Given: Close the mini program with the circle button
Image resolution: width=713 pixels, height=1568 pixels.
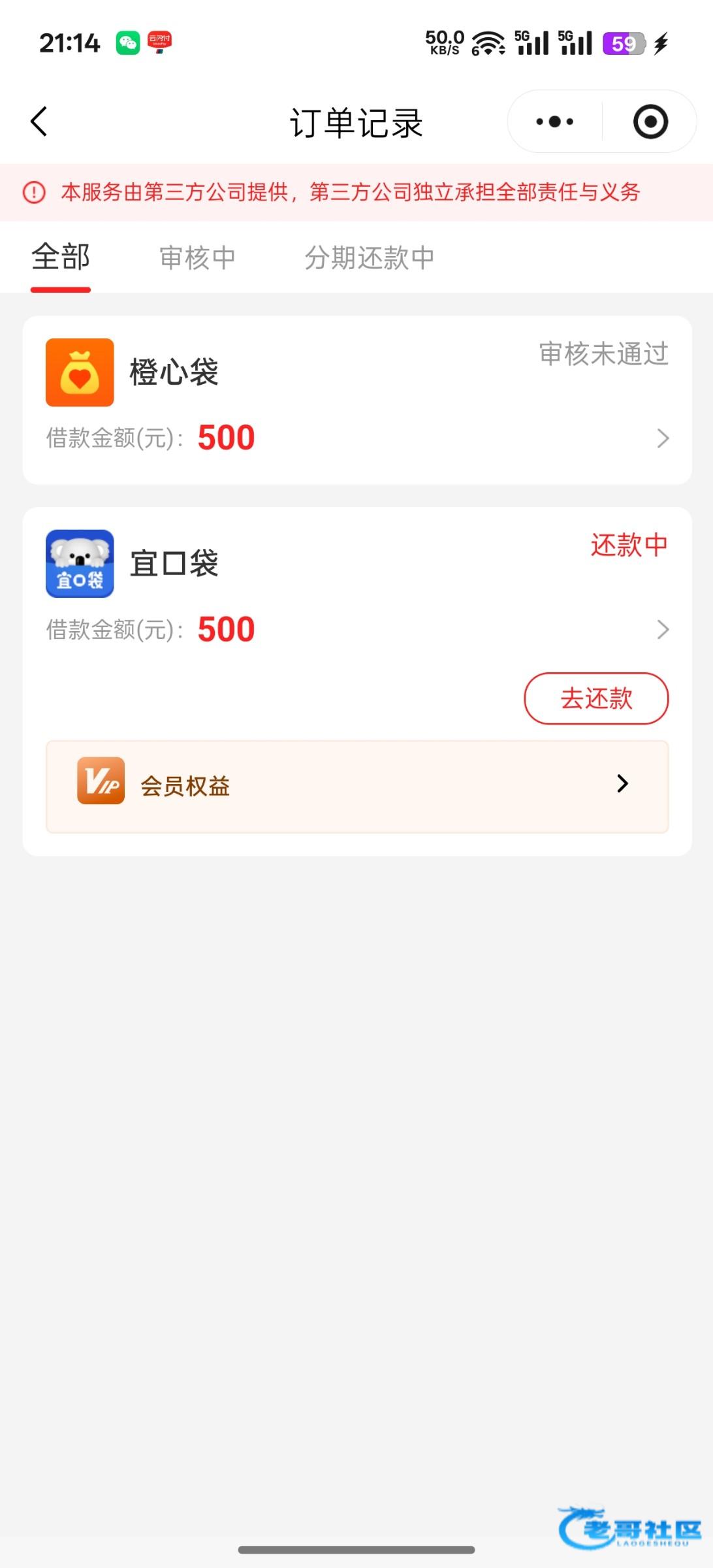Looking at the screenshot, I should click(x=650, y=122).
